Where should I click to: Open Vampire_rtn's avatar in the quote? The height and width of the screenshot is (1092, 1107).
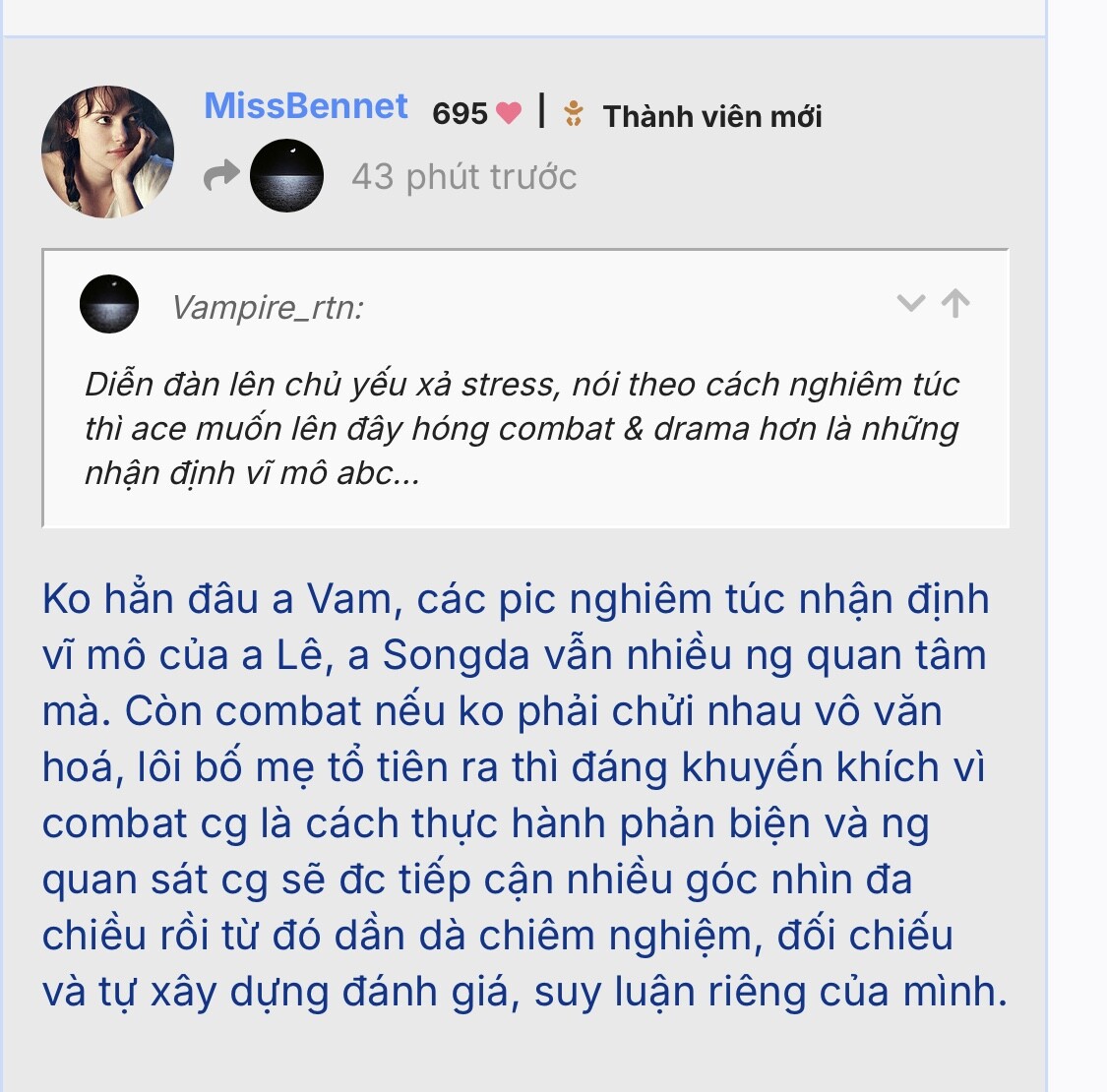[109, 304]
